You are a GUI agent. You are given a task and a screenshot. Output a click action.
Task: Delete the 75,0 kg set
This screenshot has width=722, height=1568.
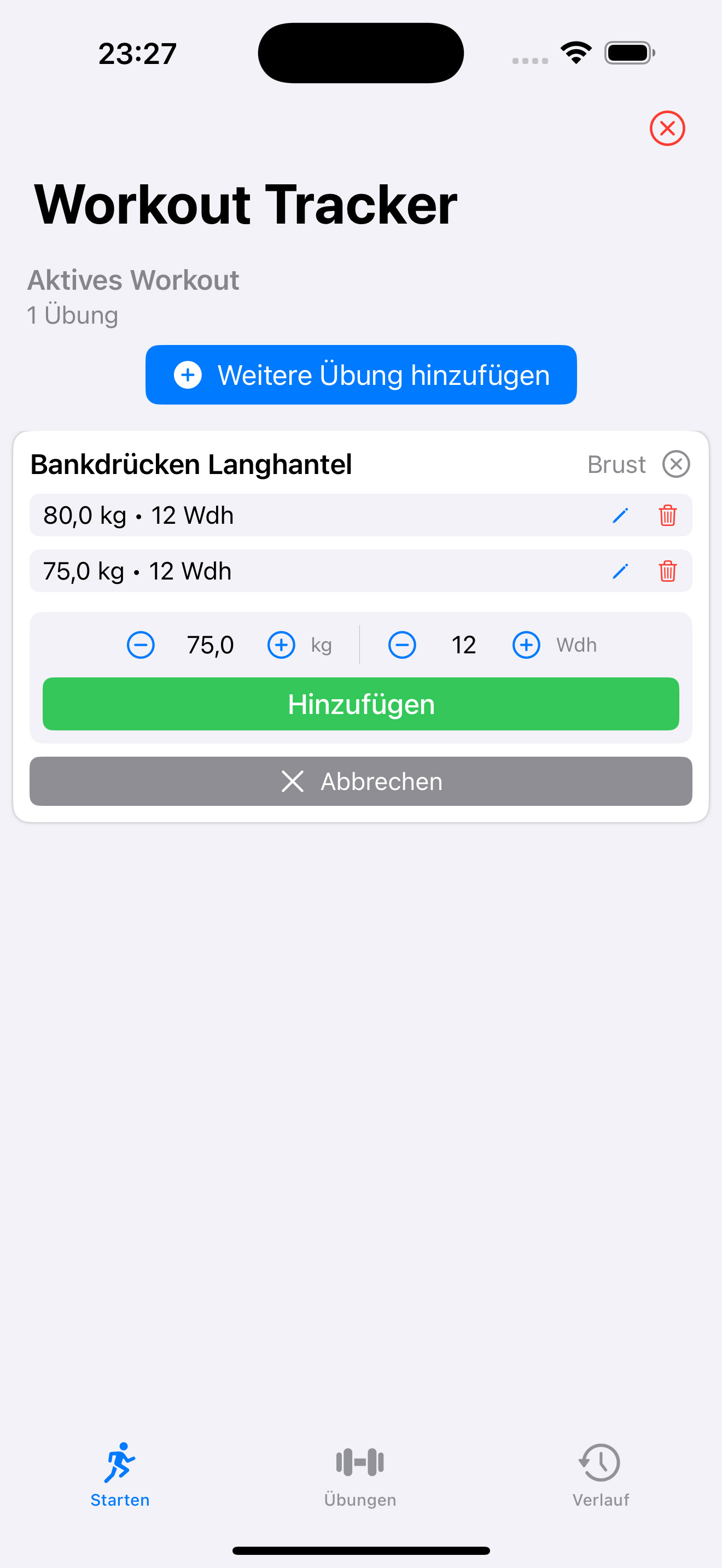point(667,571)
